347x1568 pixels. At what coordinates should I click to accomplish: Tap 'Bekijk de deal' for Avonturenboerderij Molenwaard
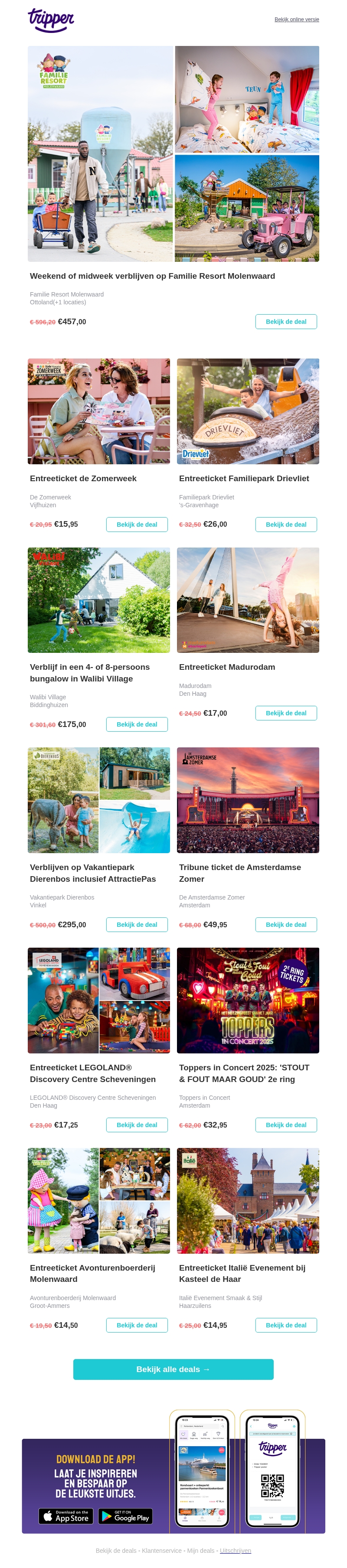coord(136,1325)
